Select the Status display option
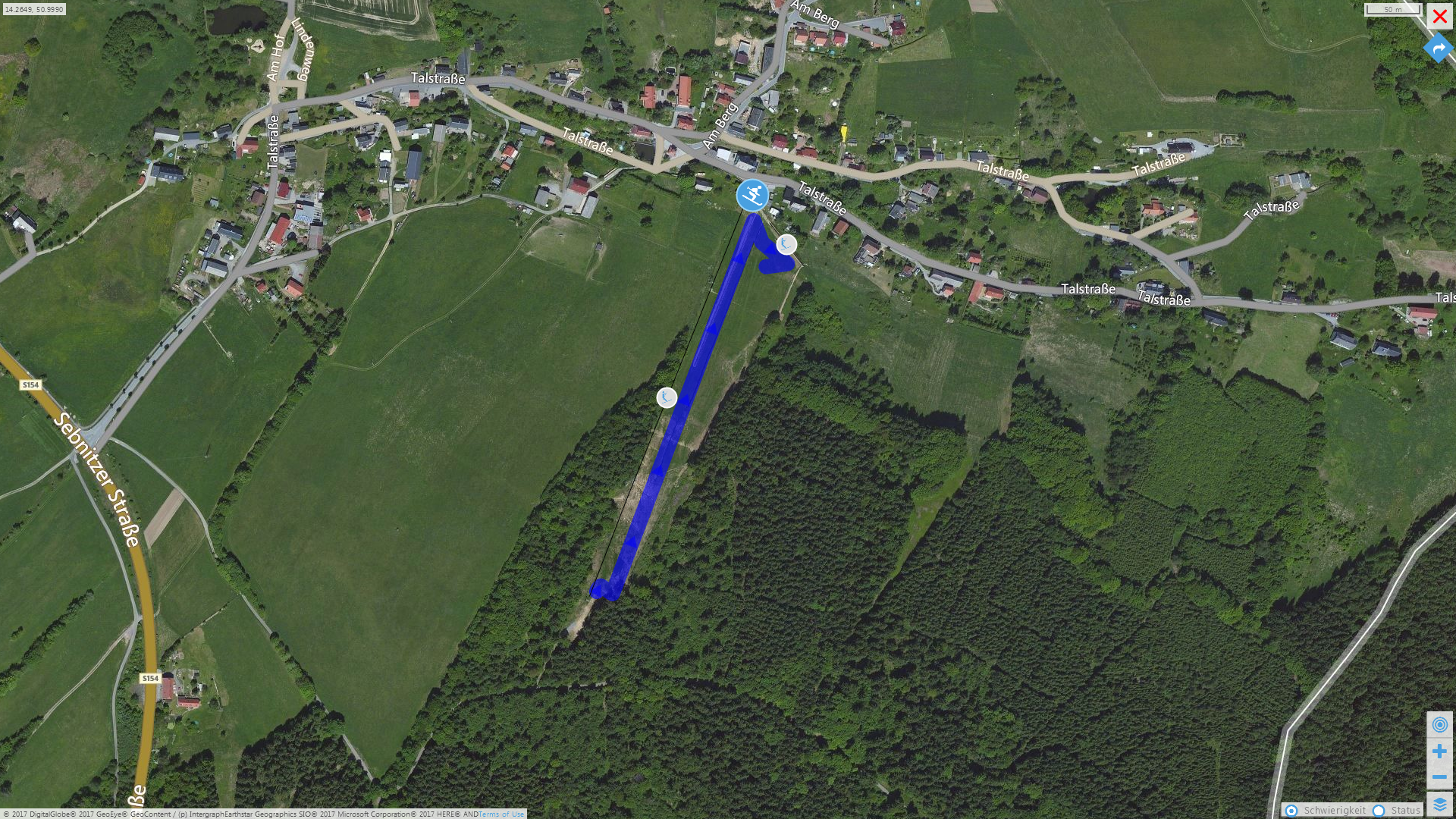The height and width of the screenshot is (819, 1456). coord(1379,811)
